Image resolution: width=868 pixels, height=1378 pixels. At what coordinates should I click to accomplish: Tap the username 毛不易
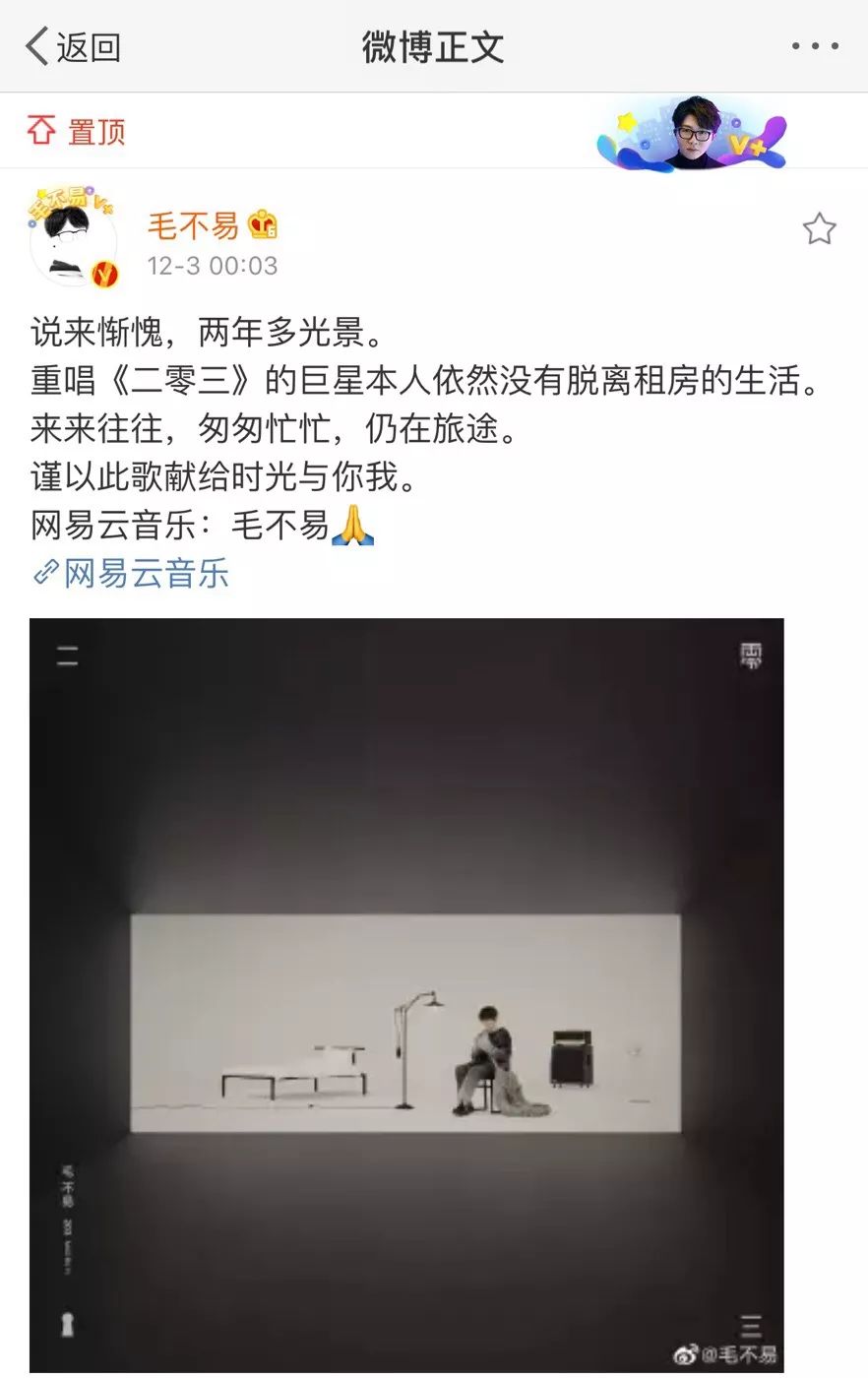click(193, 225)
